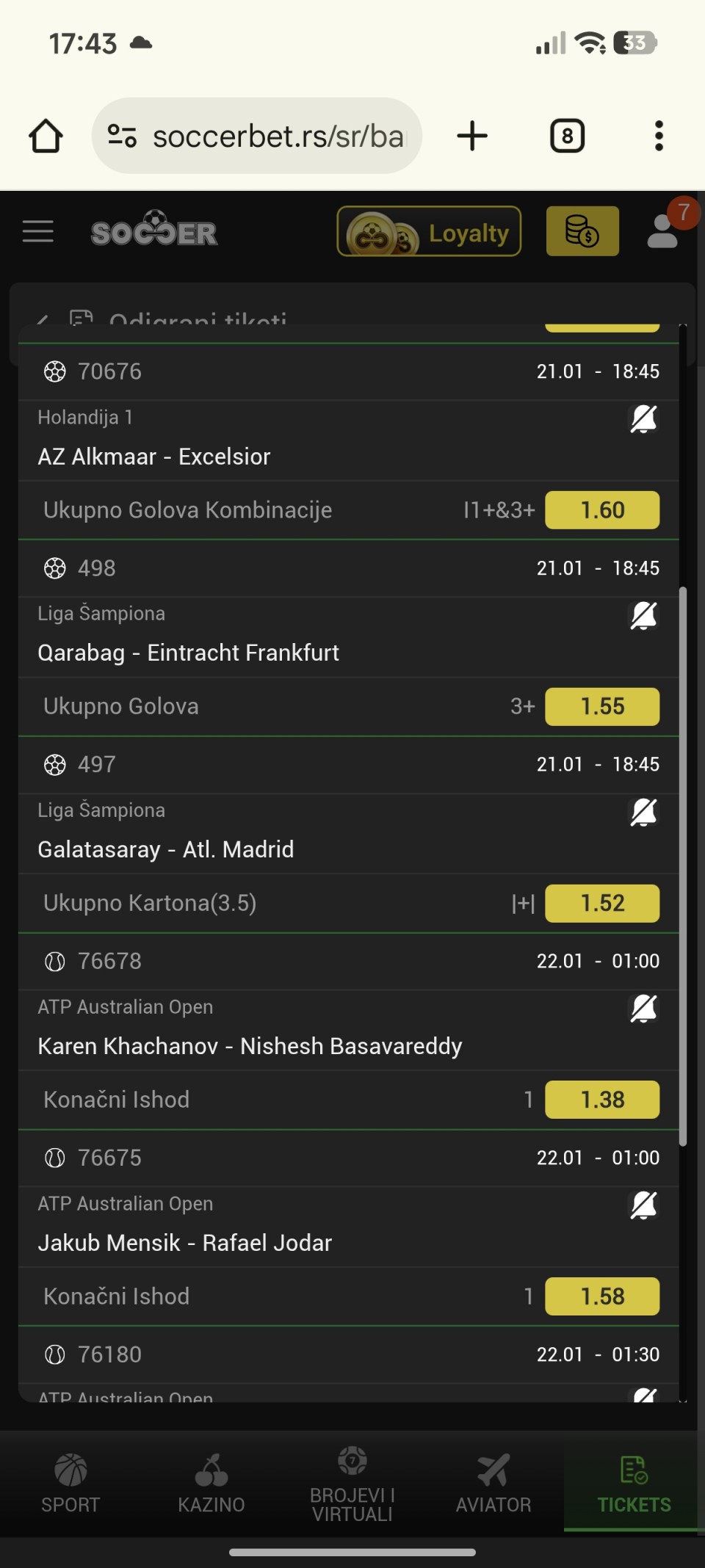Tap the browser home button
The width and height of the screenshot is (705, 1568).
click(46, 137)
